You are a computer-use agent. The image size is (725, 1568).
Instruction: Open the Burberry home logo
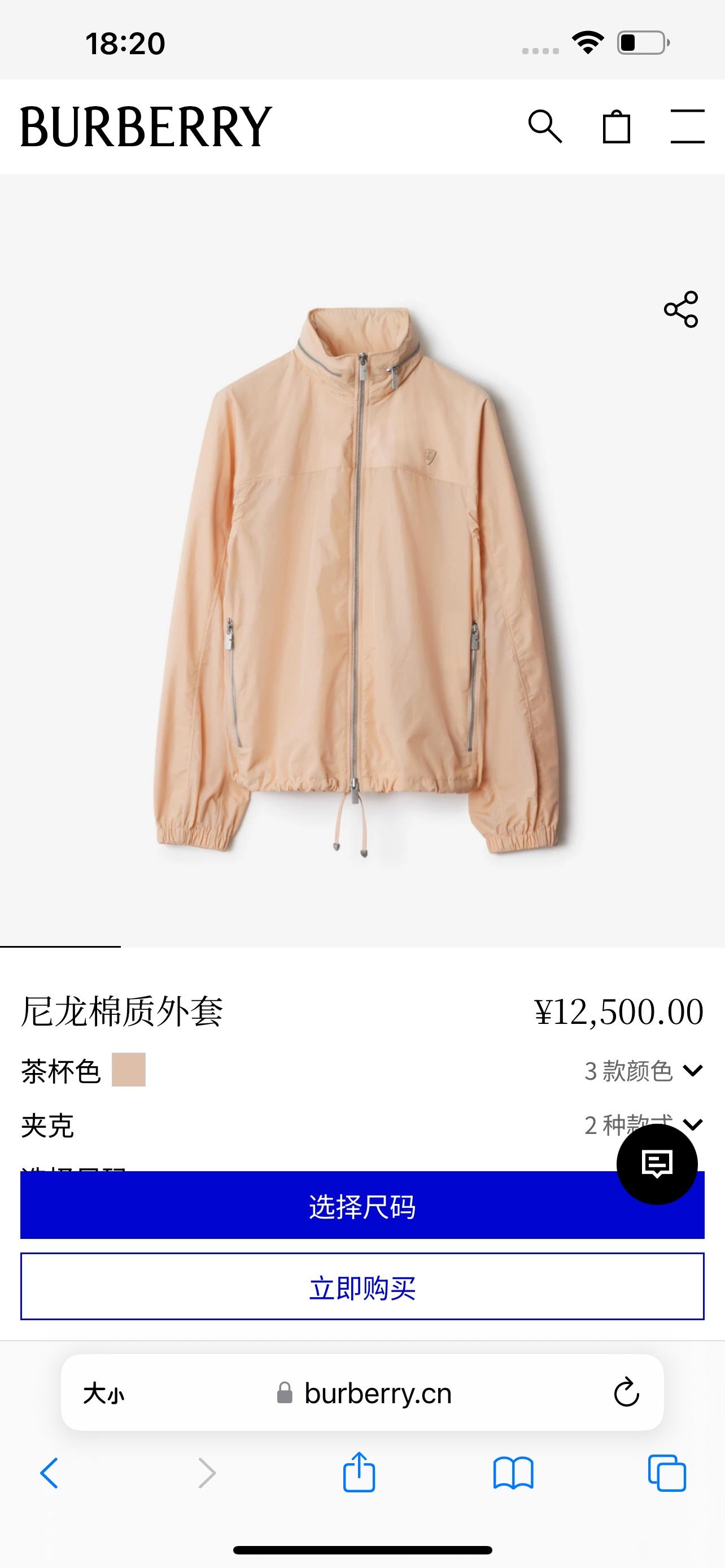click(x=146, y=126)
